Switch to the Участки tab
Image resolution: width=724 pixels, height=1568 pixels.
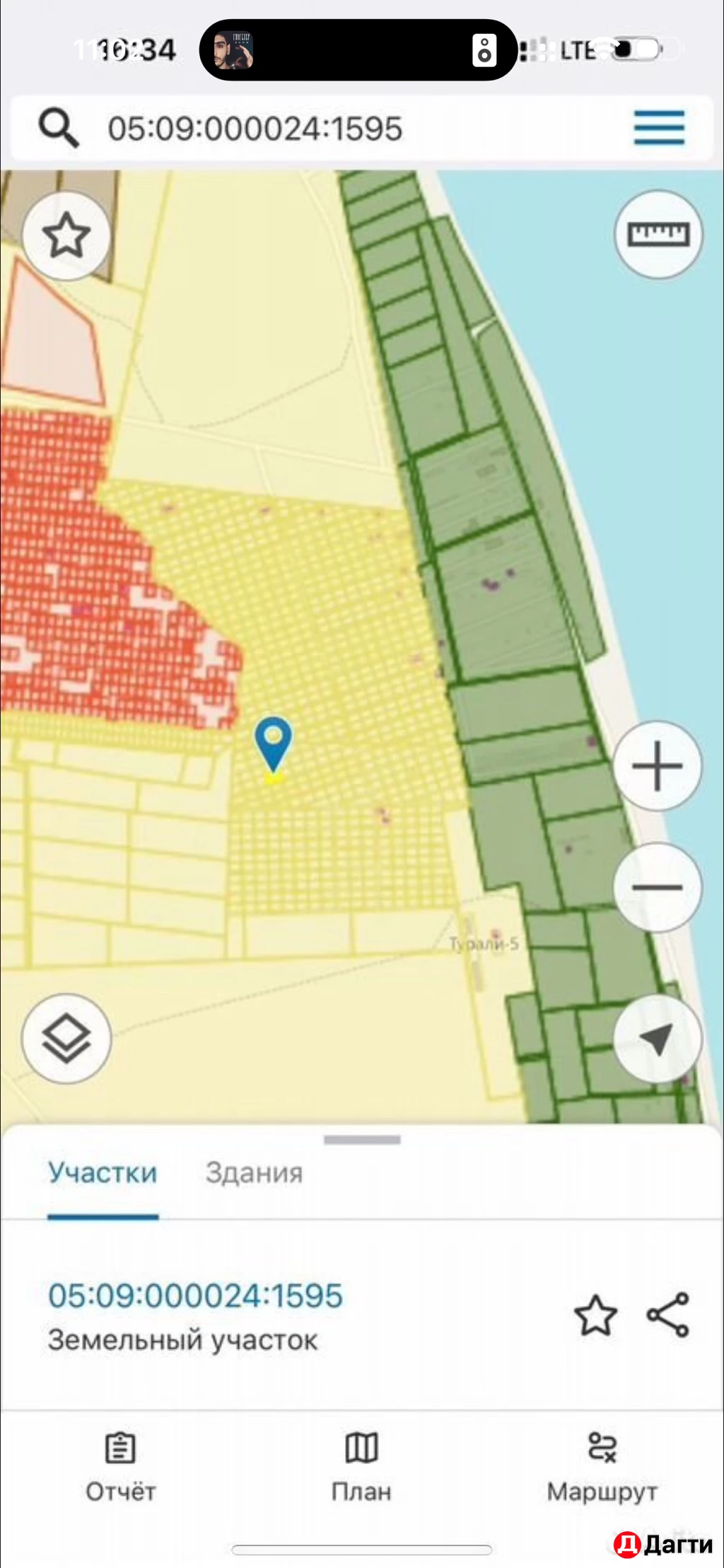pos(103,1174)
